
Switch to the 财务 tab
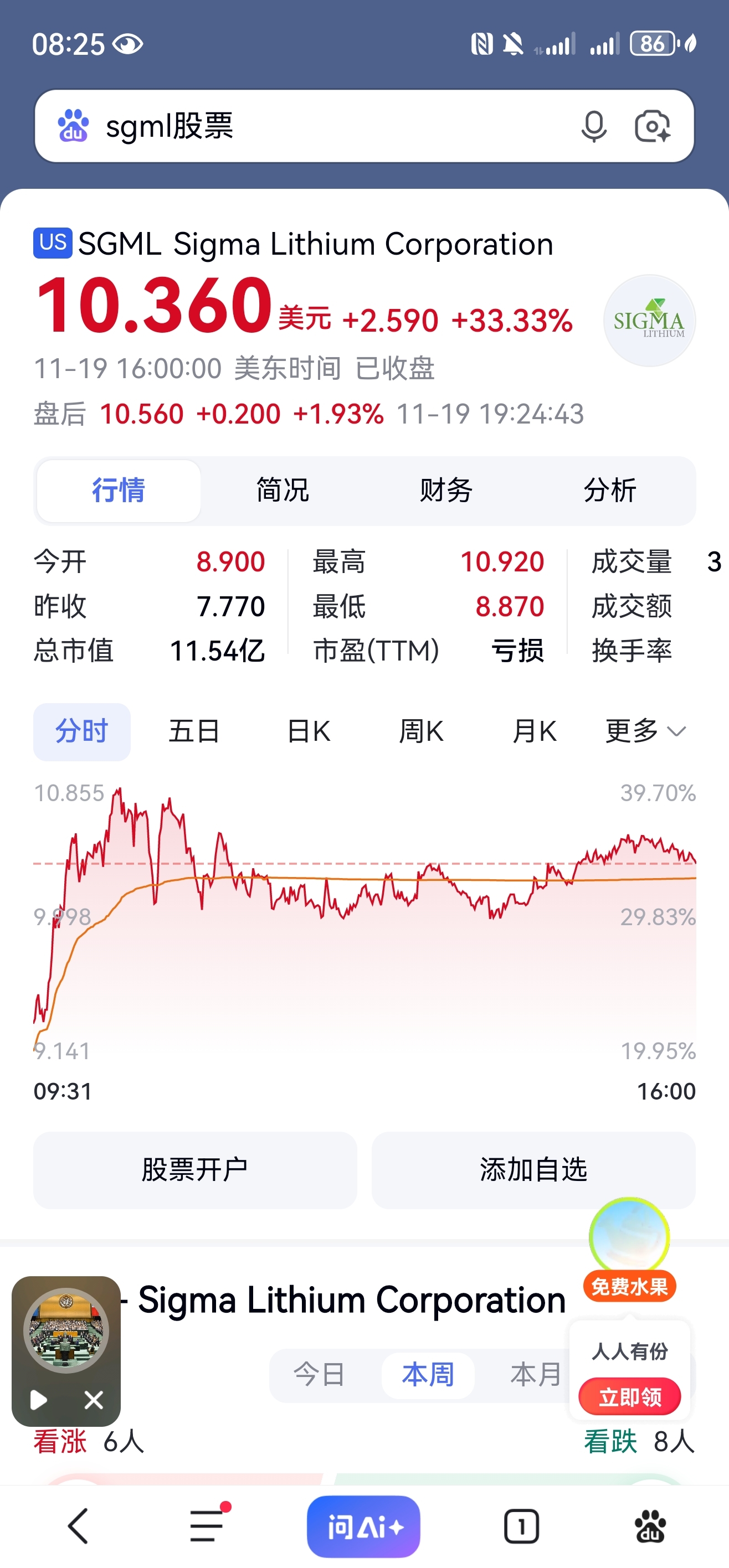point(446,491)
